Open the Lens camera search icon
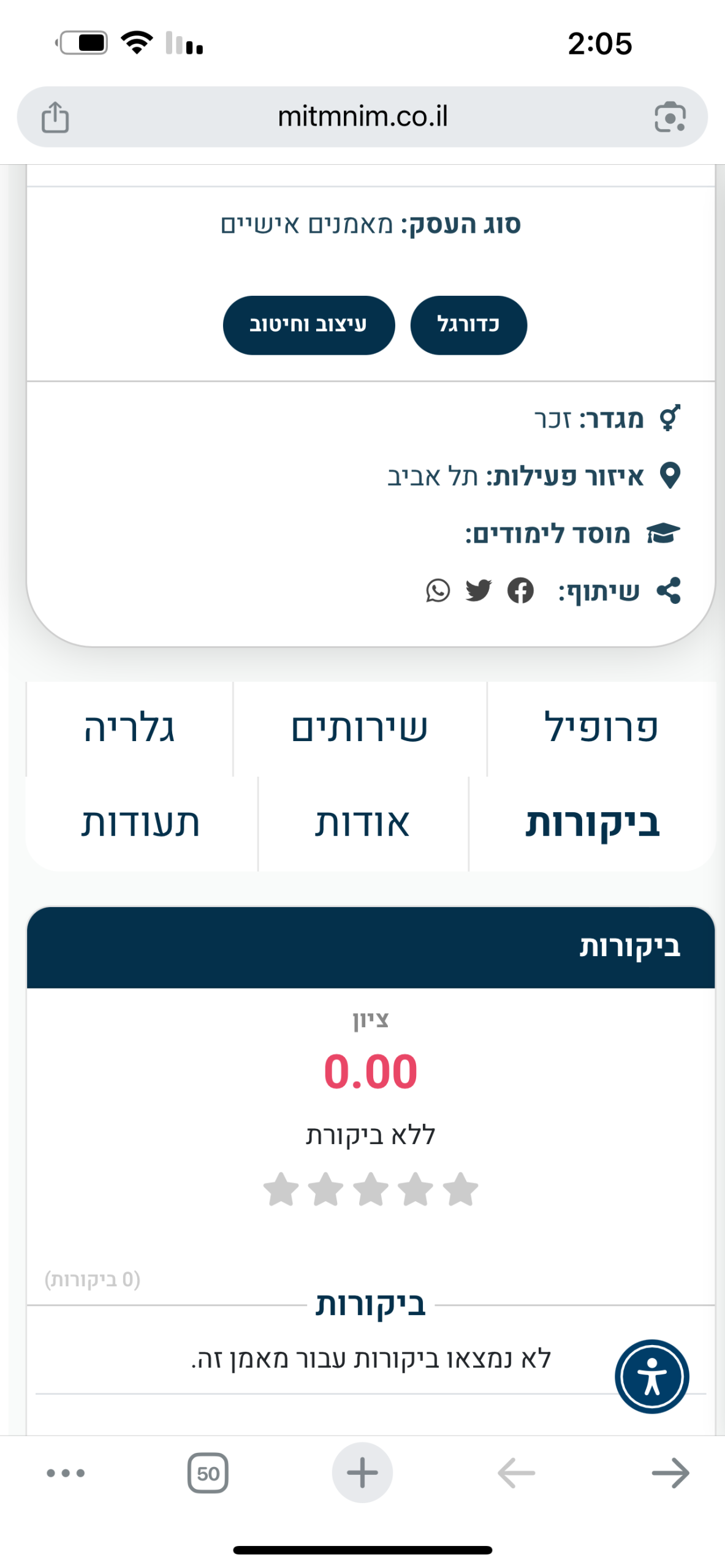 670,117
